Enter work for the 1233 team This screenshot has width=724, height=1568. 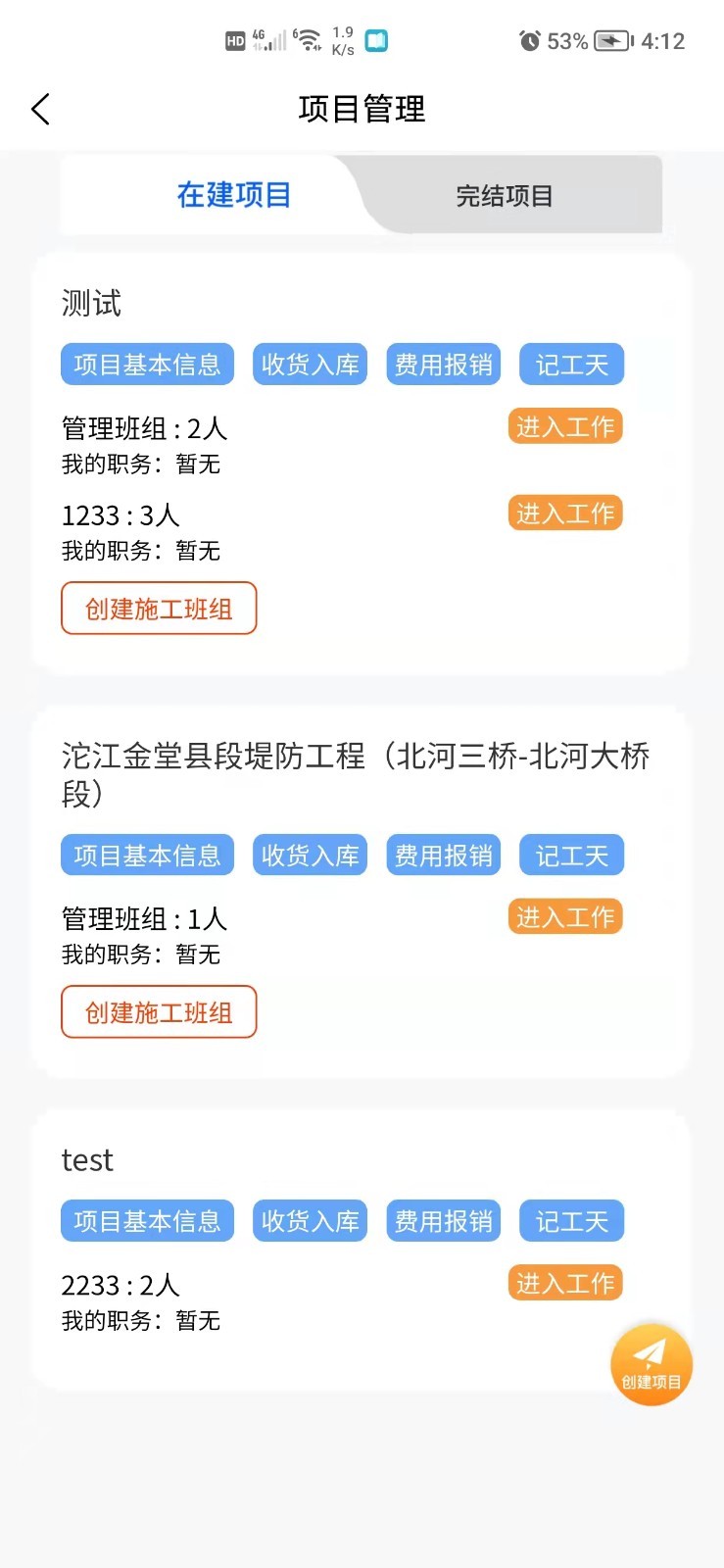(564, 513)
